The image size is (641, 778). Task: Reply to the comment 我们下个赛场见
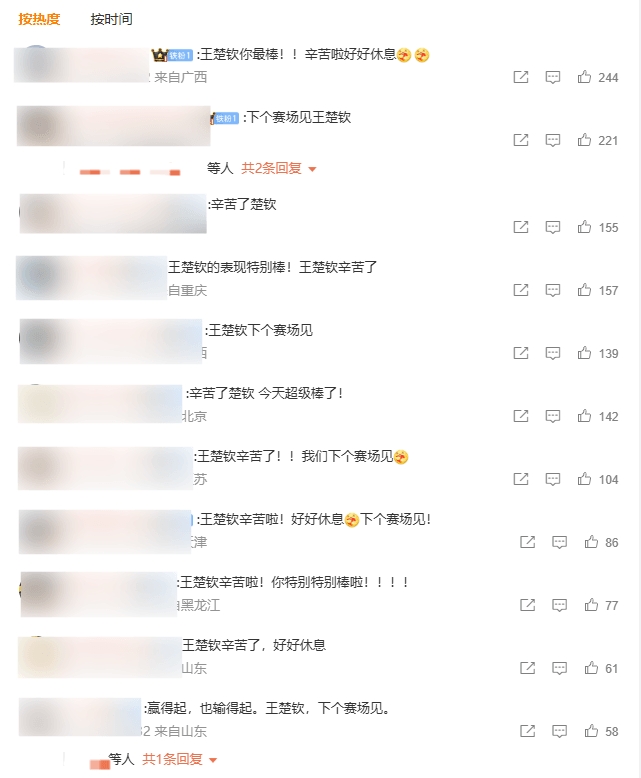553,479
